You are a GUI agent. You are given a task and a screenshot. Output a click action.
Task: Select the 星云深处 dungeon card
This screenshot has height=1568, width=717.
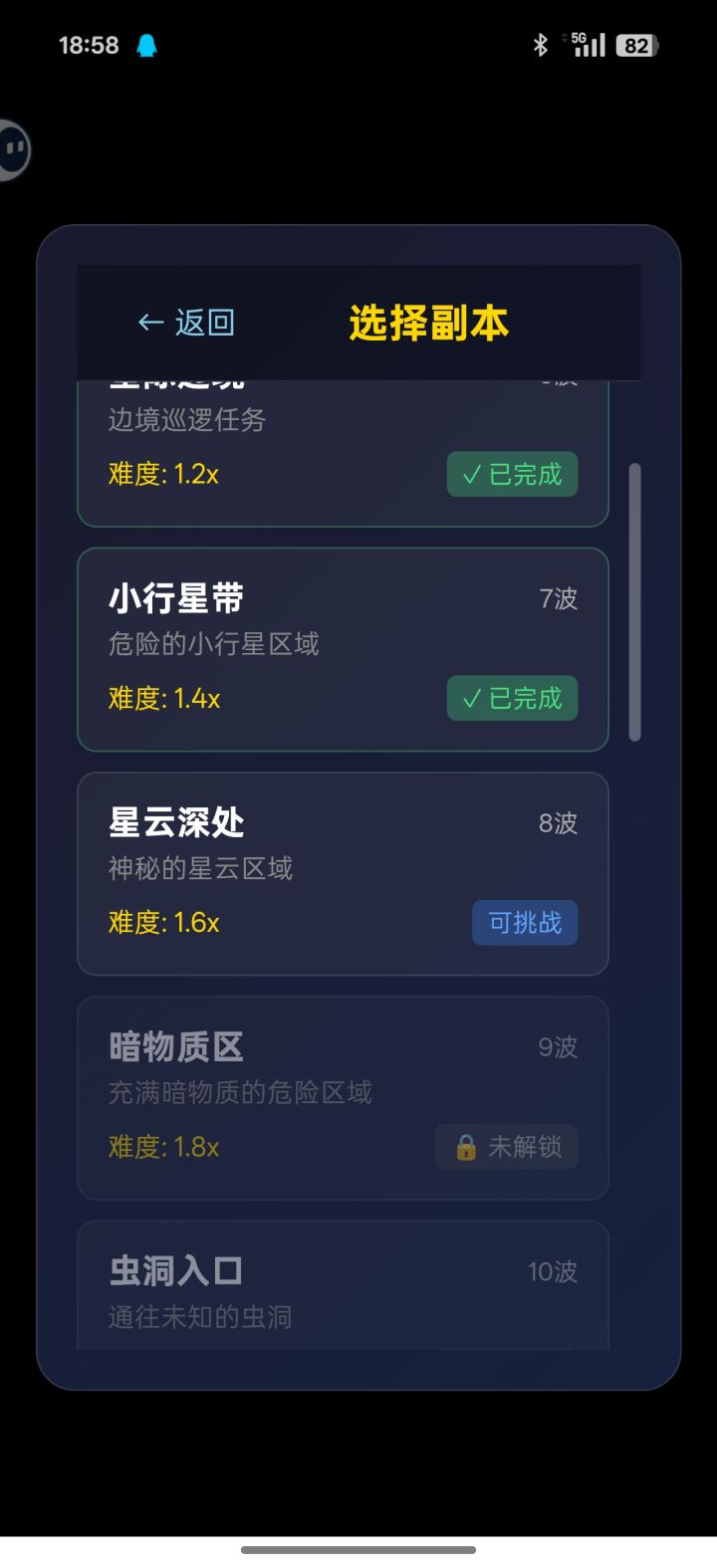(x=342, y=872)
